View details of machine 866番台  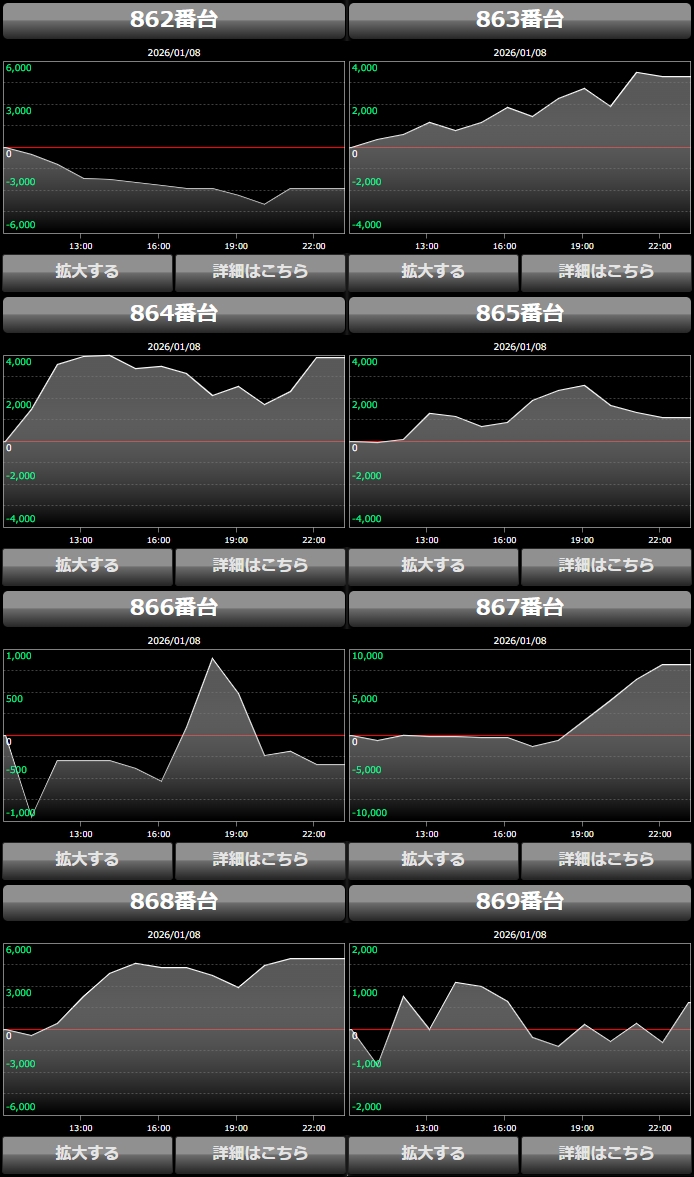tap(260, 859)
